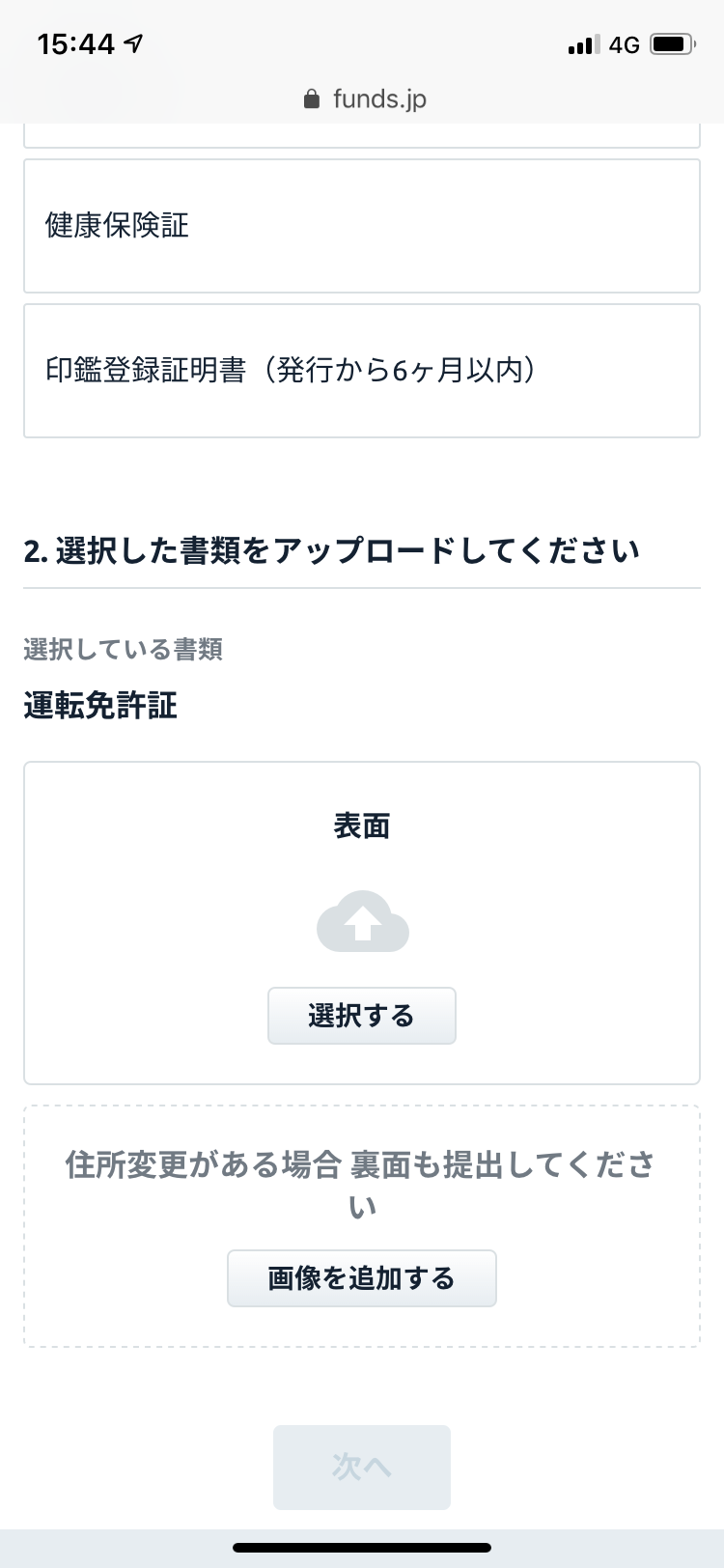Tap 画像を追加する to add the back side
Viewport: 724px width, 1568px height.
361,1278
